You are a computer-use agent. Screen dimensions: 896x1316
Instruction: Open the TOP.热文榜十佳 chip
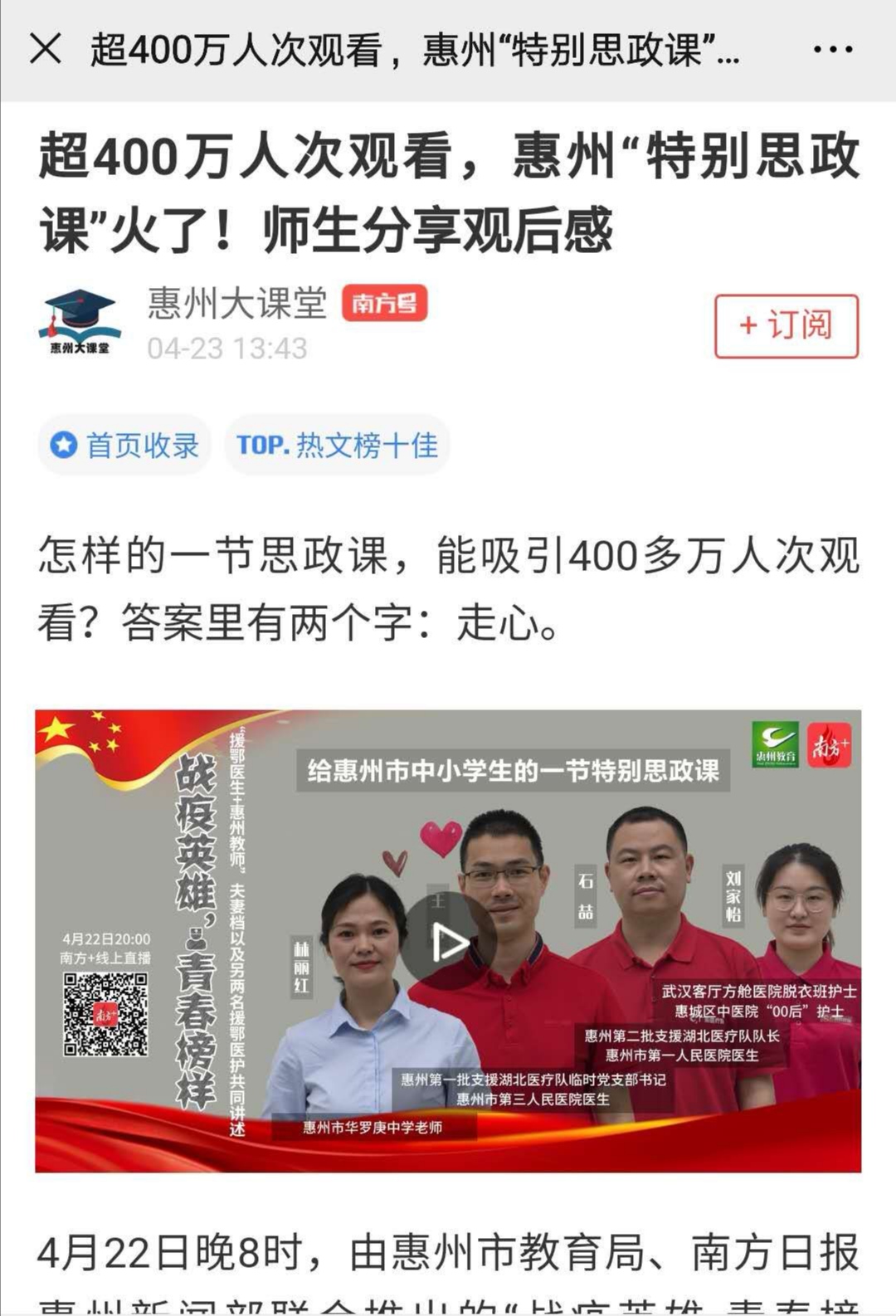tap(337, 446)
